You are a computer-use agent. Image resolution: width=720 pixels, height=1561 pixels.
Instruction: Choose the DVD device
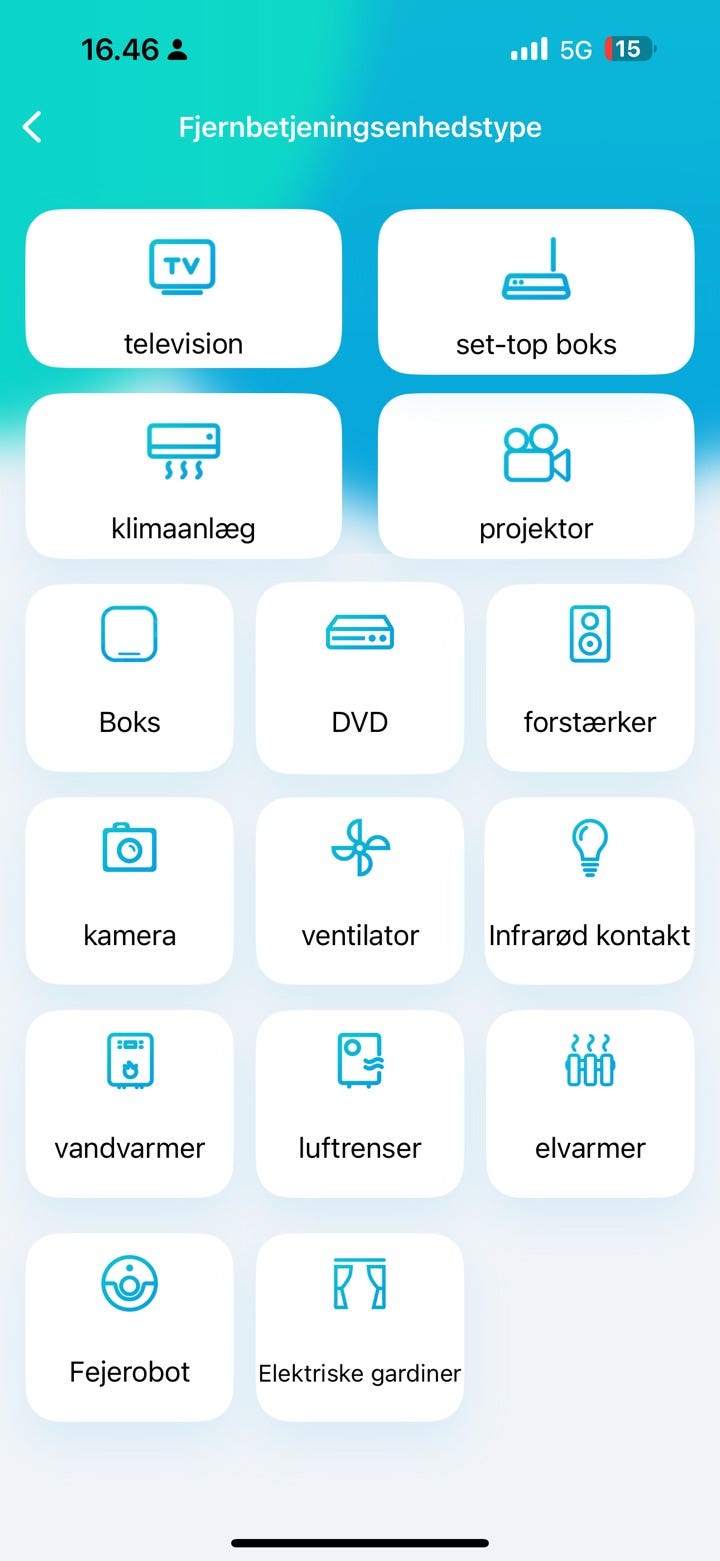point(360,678)
